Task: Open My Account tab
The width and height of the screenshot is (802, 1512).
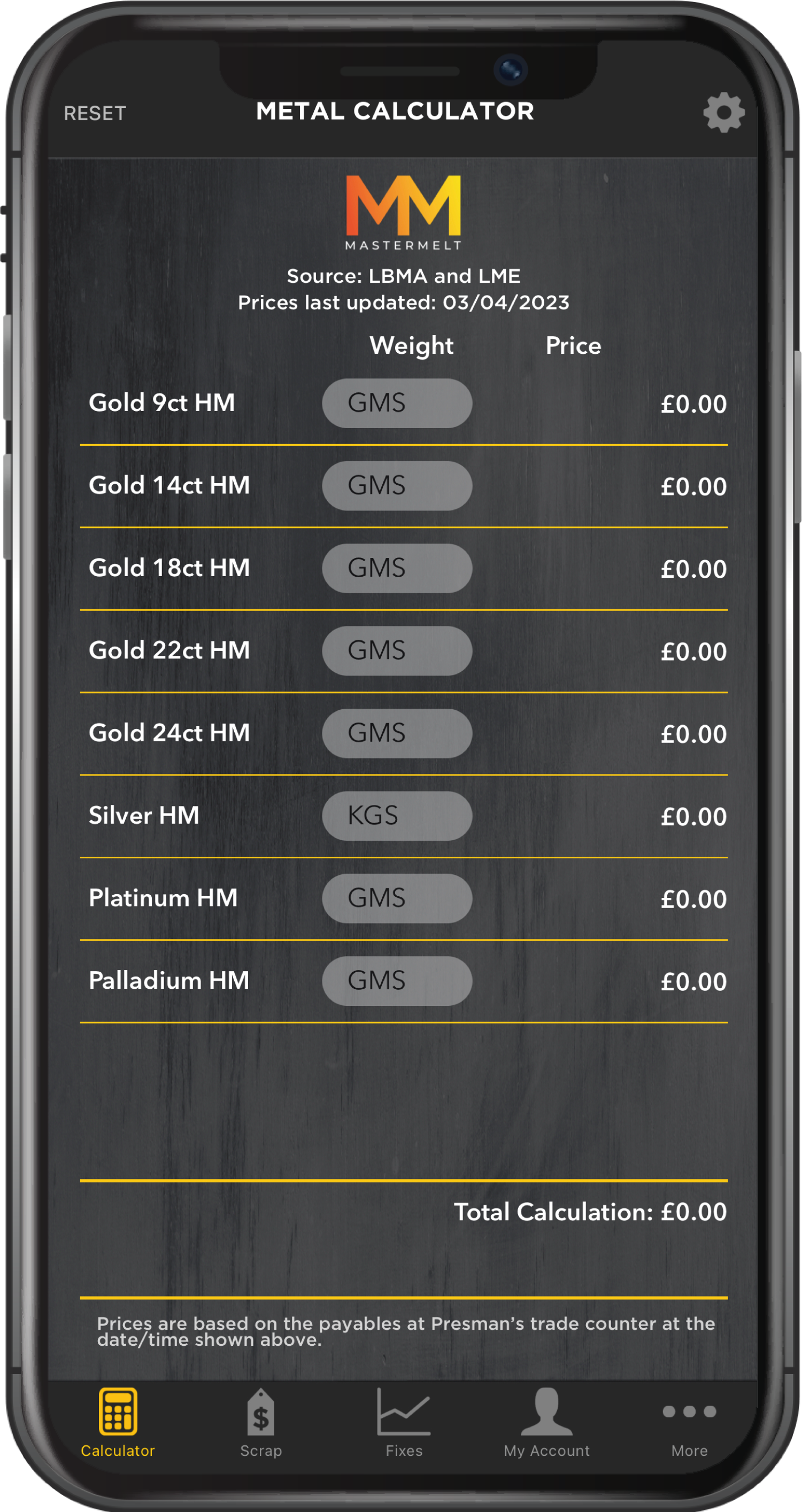Action: (x=546, y=1423)
